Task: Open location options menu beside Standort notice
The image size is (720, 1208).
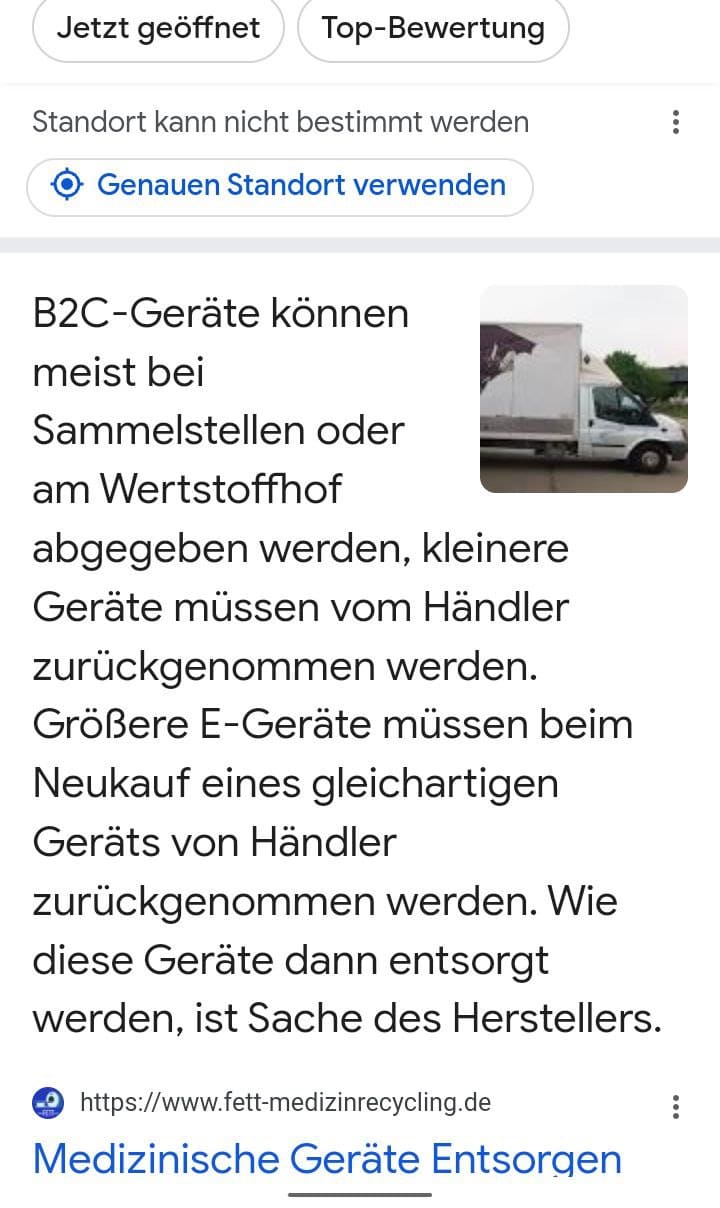Action: (x=676, y=123)
